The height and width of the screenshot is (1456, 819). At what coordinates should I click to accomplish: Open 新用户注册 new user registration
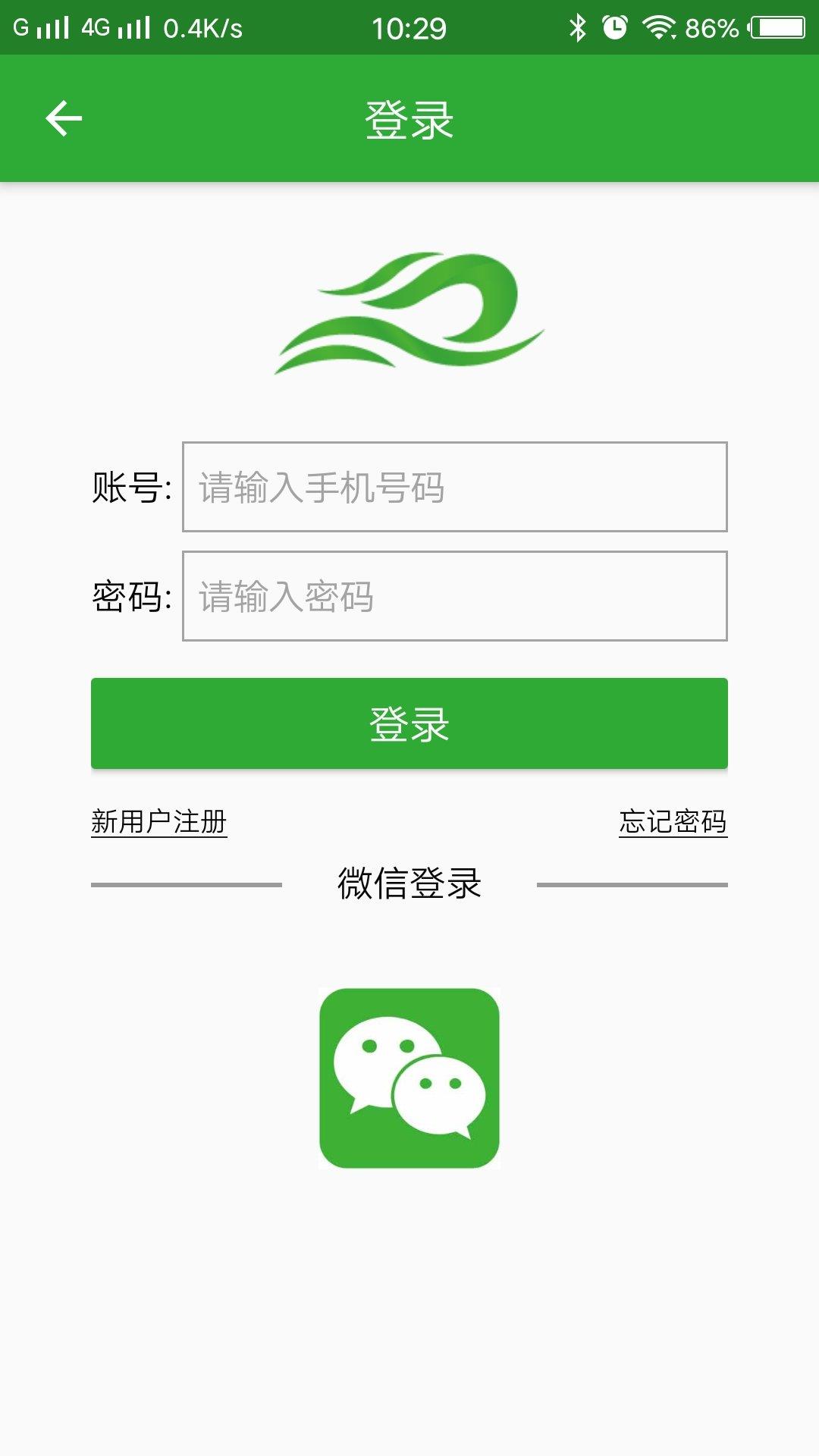point(158,821)
